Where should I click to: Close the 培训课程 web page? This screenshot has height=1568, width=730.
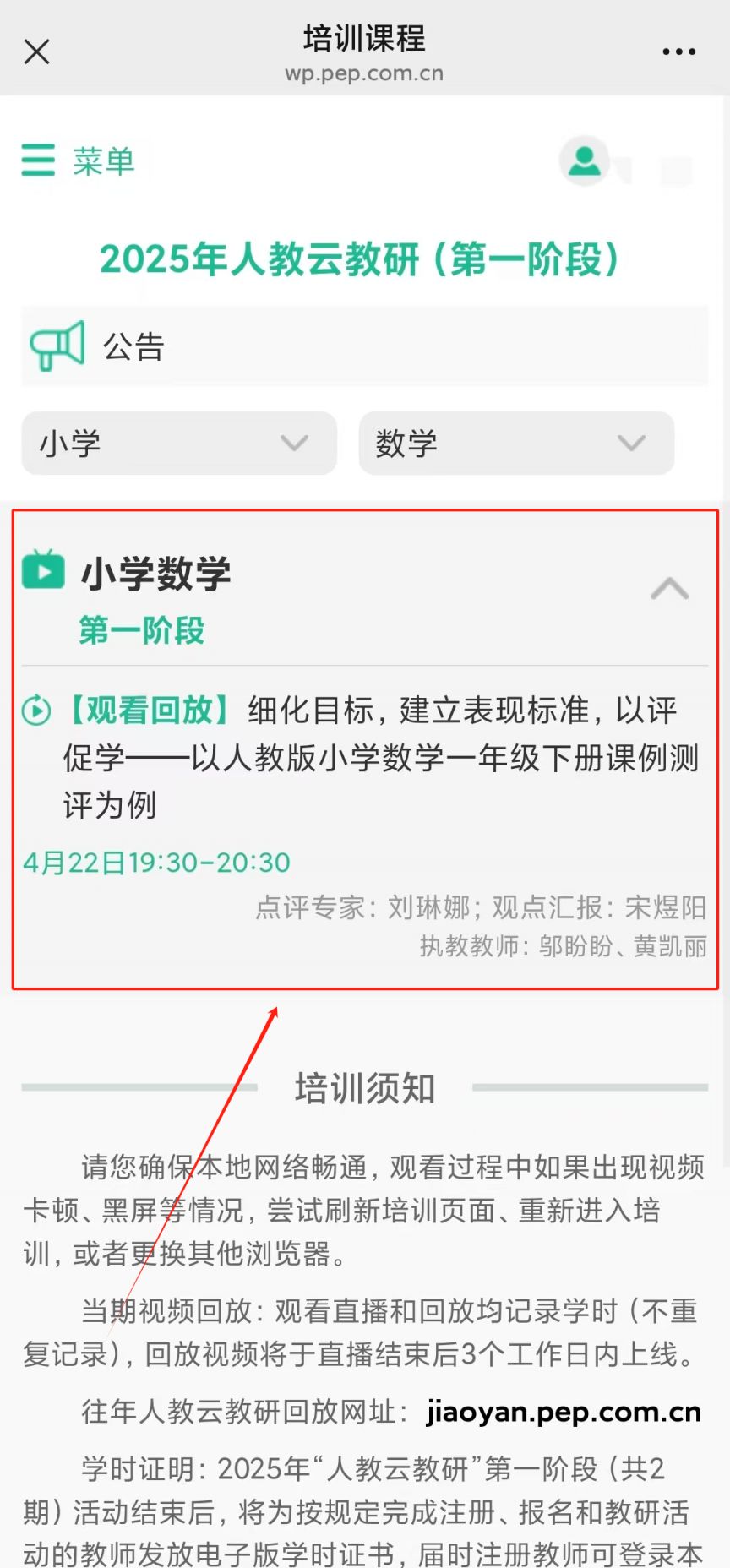(36, 52)
